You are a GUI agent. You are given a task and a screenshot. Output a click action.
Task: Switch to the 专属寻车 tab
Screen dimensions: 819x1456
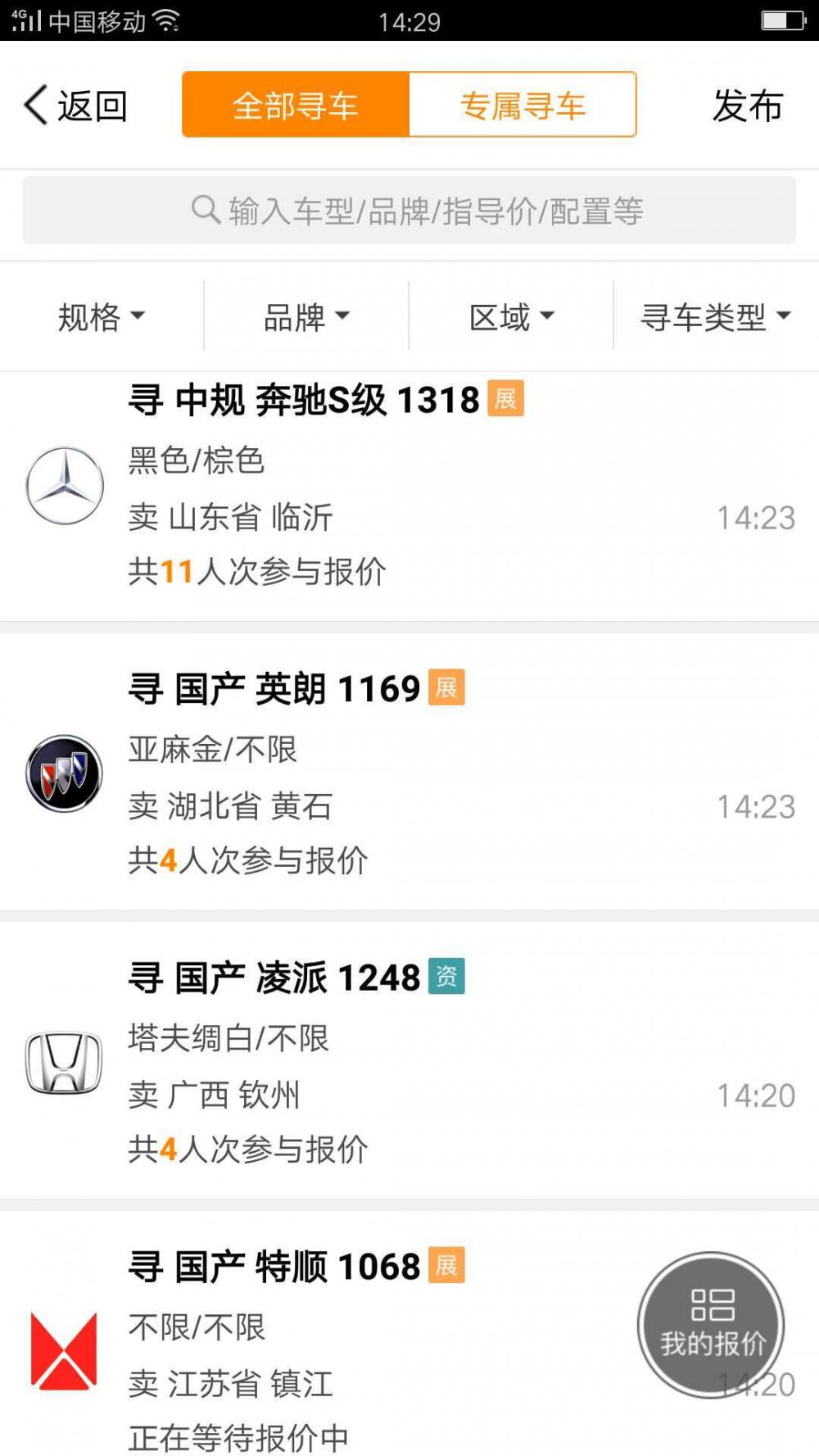pos(523,105)
